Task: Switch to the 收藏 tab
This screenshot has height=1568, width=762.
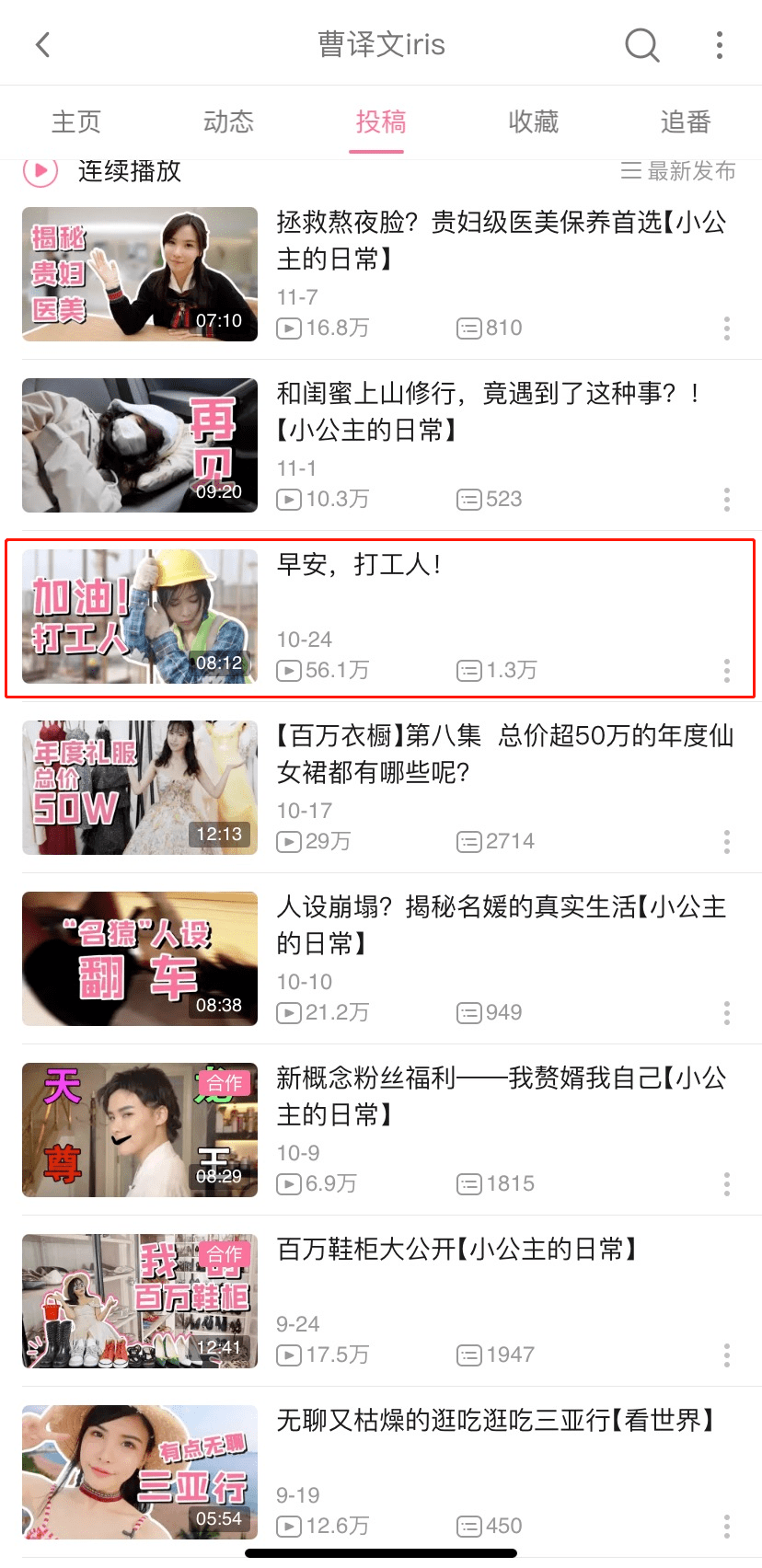Action: pyautogui.click(x=534, y=121)
